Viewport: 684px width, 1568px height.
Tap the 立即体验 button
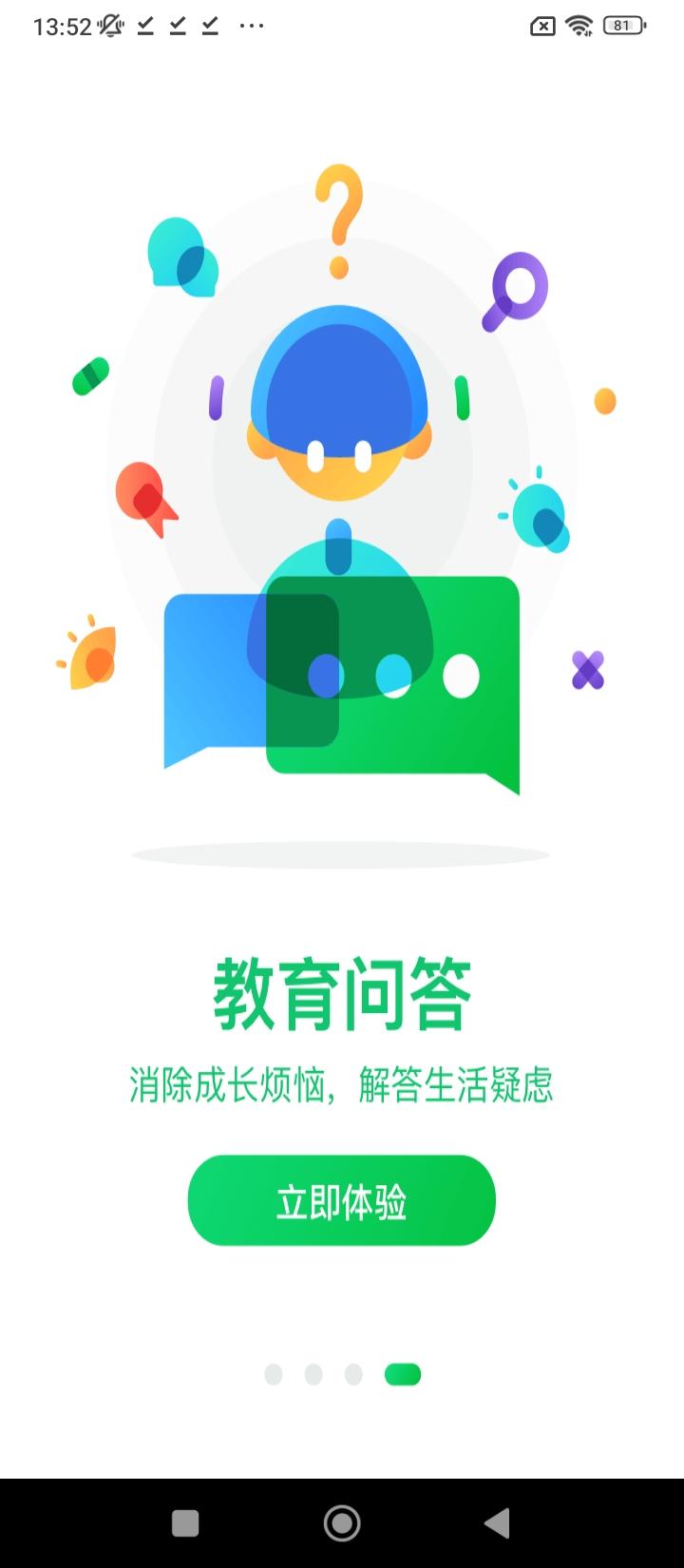point(340,1200)
